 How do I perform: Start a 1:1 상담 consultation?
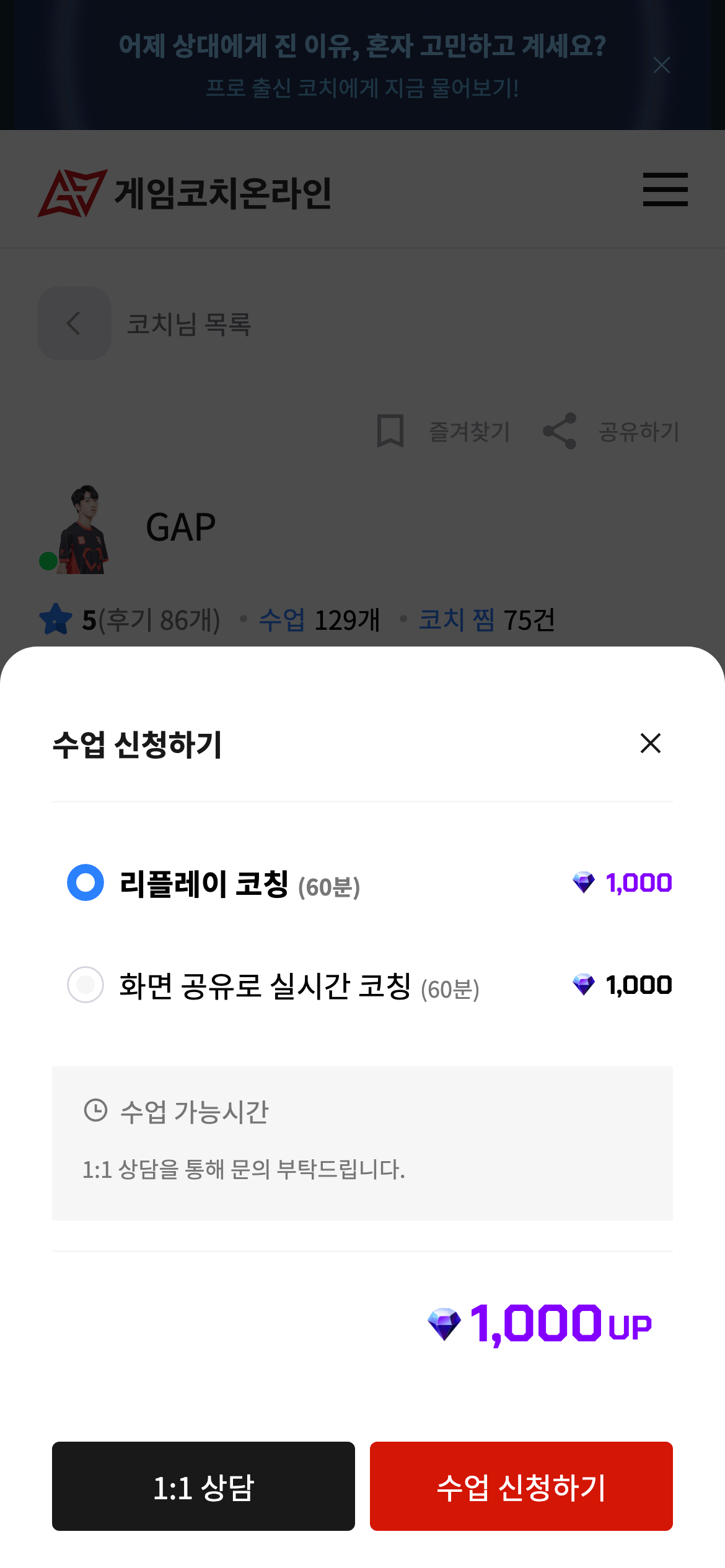[x=203, y=1486]
